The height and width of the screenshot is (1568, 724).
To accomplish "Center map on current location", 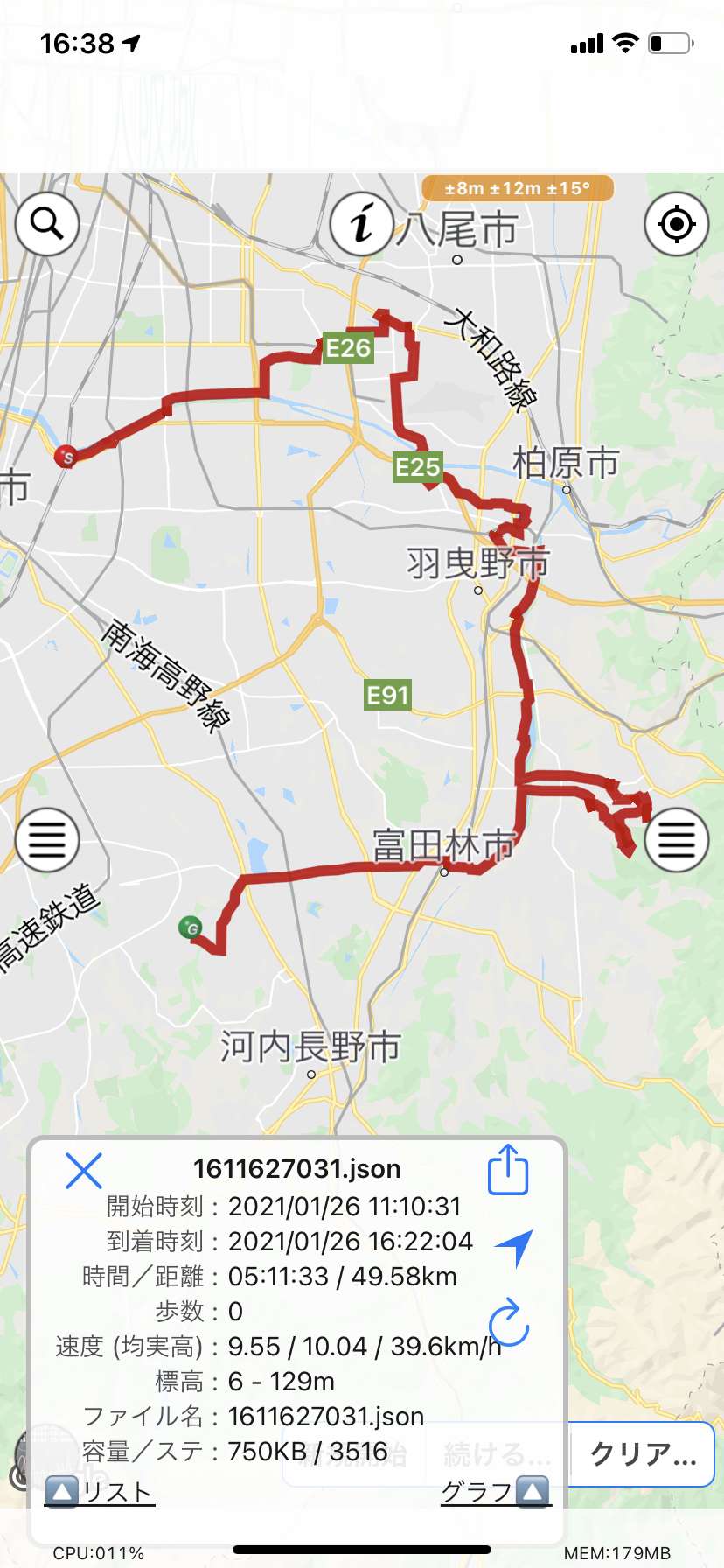I will coord(676,225).
